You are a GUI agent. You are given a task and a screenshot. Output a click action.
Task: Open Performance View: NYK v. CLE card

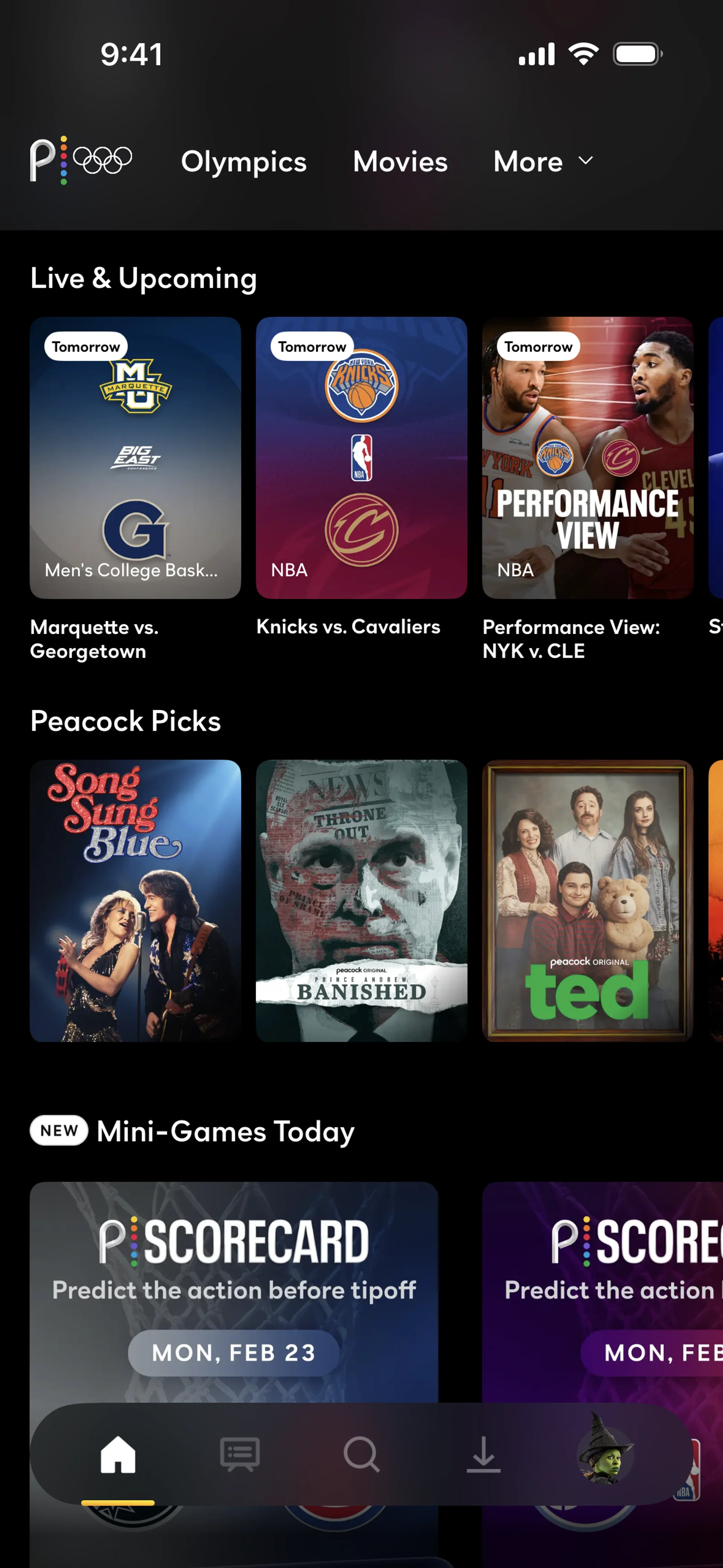(587, 458)
